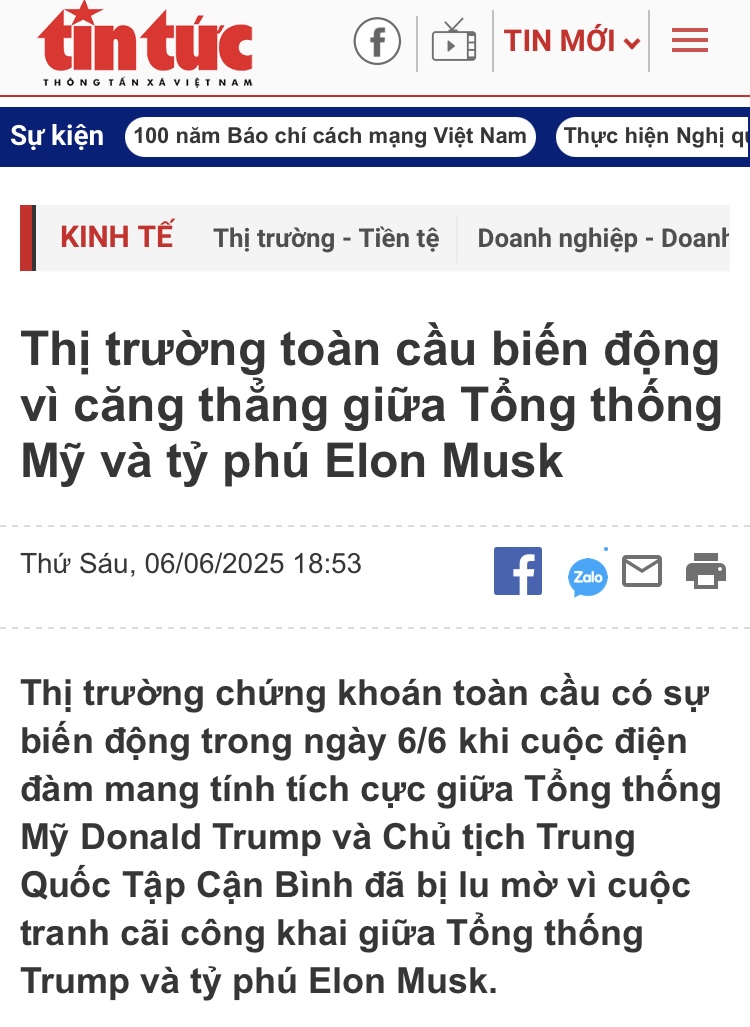Screen dimensions: 750x1027
Task: Share this article on Facebook
Action: (x=518, y=572)
